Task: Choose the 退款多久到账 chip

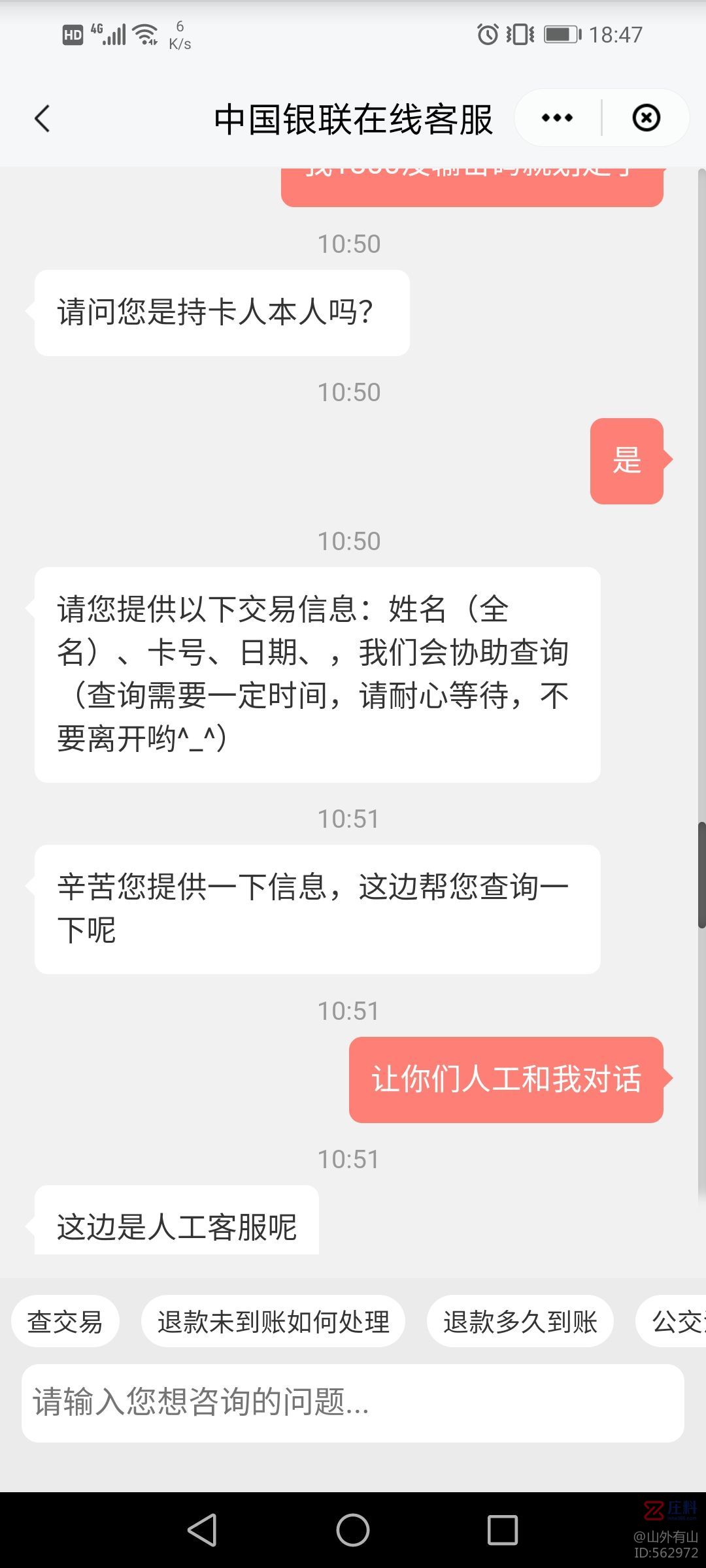Action: coord(520,1321)
